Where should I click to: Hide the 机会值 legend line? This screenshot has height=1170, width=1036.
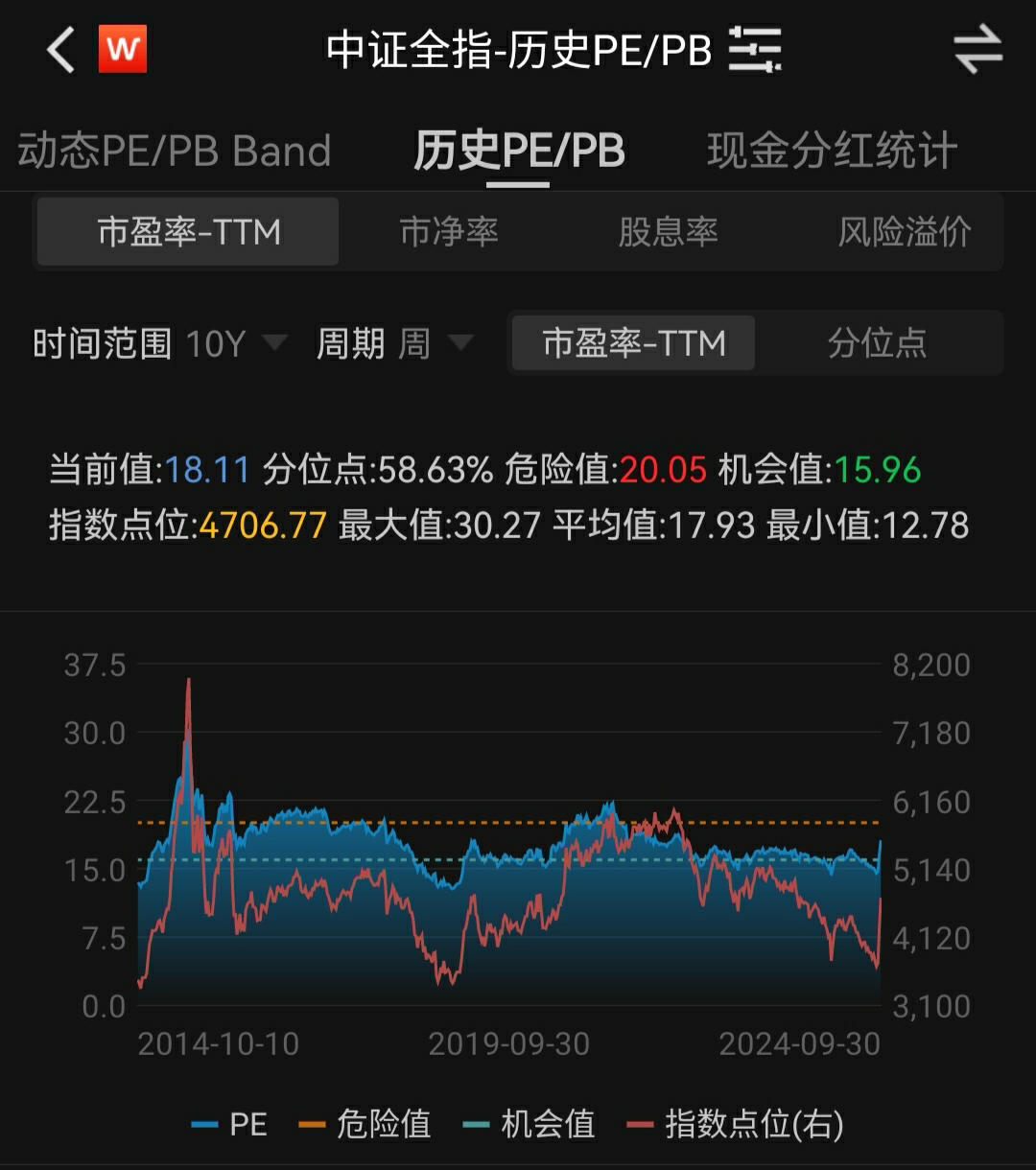tap(529, 1124)
